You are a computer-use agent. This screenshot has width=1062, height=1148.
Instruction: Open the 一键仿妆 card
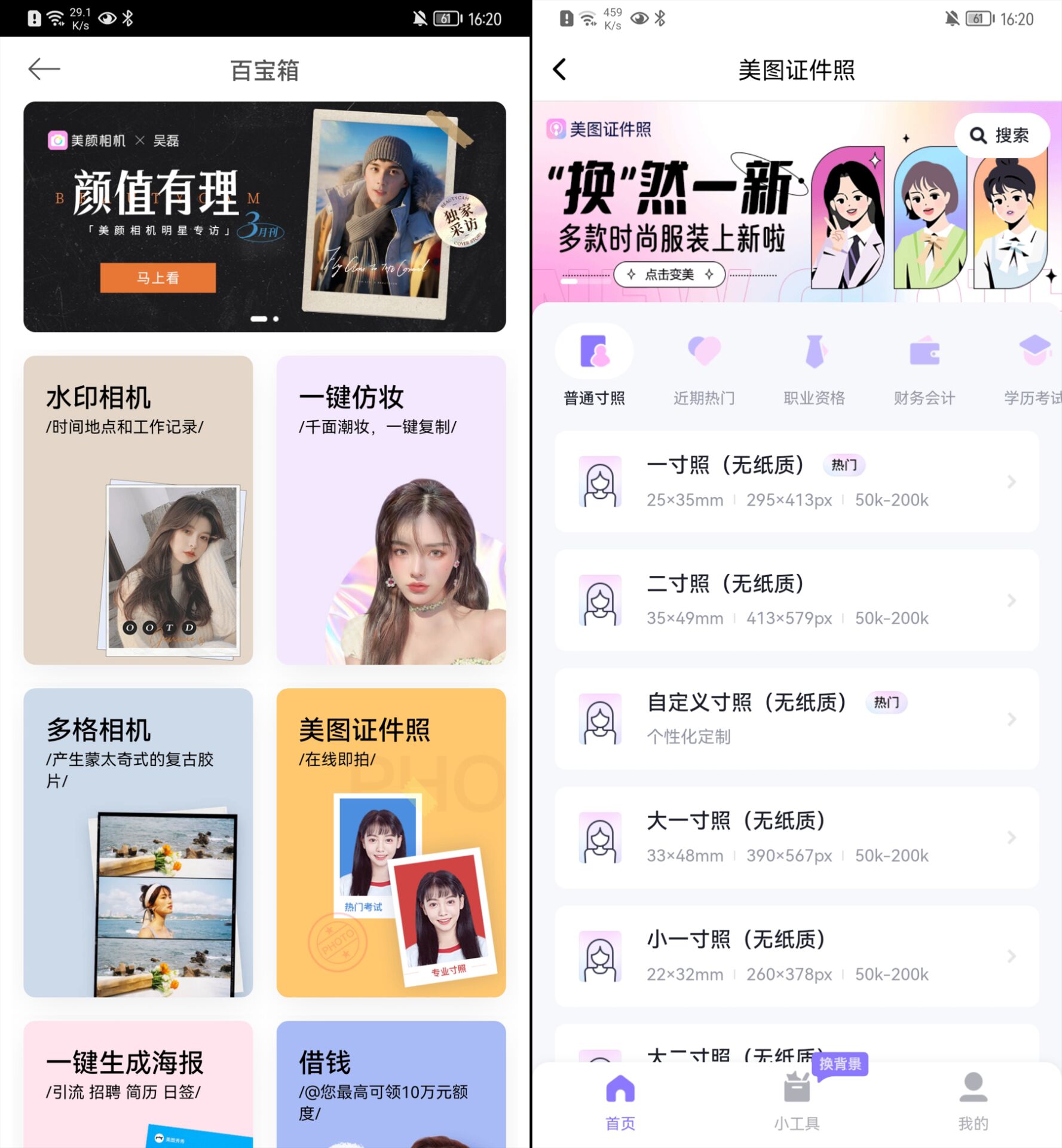click(391, 509)
